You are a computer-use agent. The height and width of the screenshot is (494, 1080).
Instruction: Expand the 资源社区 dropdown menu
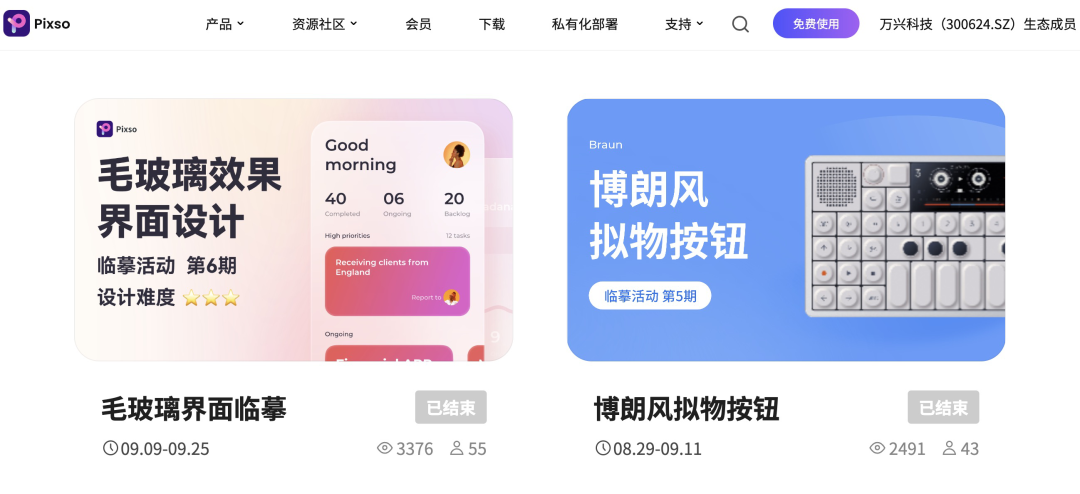[x=324, y=24]
